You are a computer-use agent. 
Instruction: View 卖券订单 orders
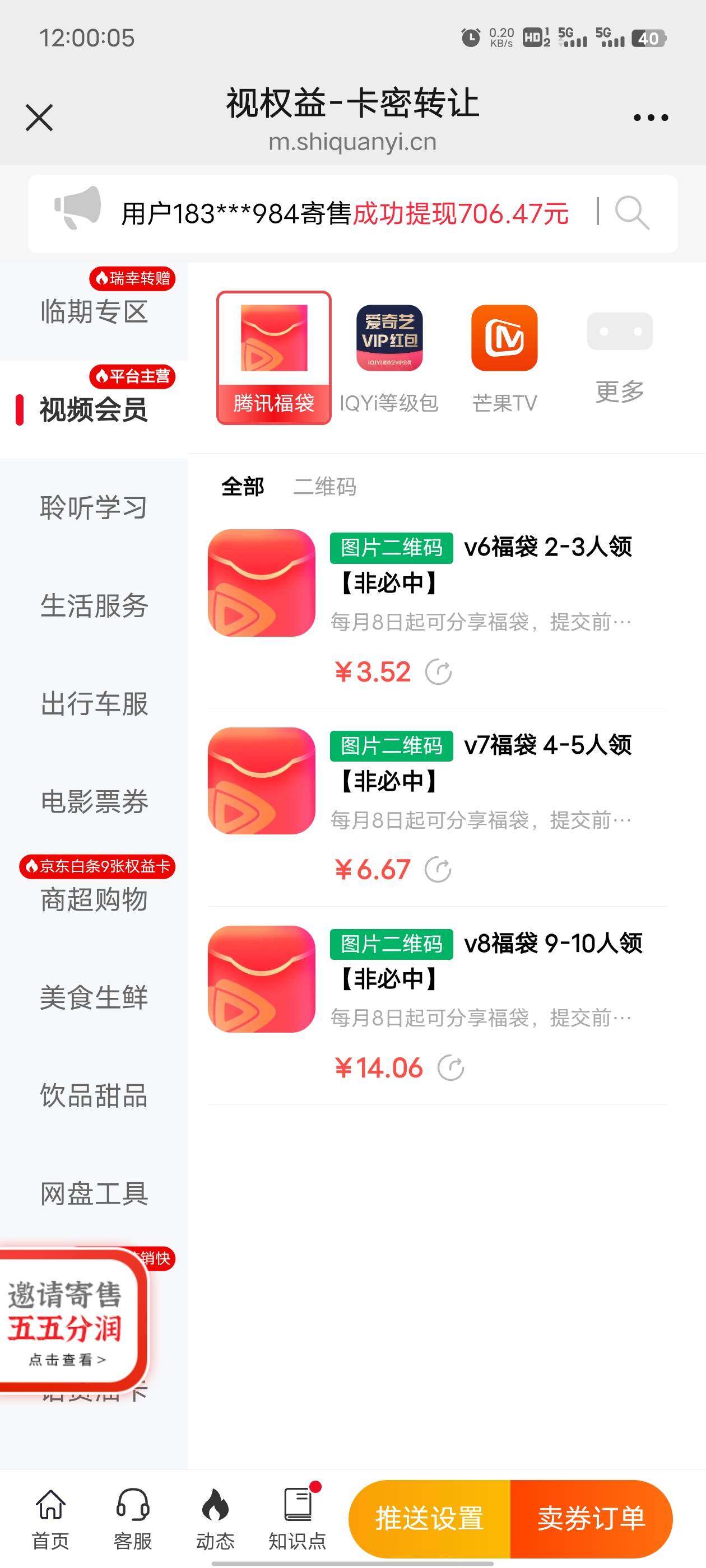[592, 1519]
